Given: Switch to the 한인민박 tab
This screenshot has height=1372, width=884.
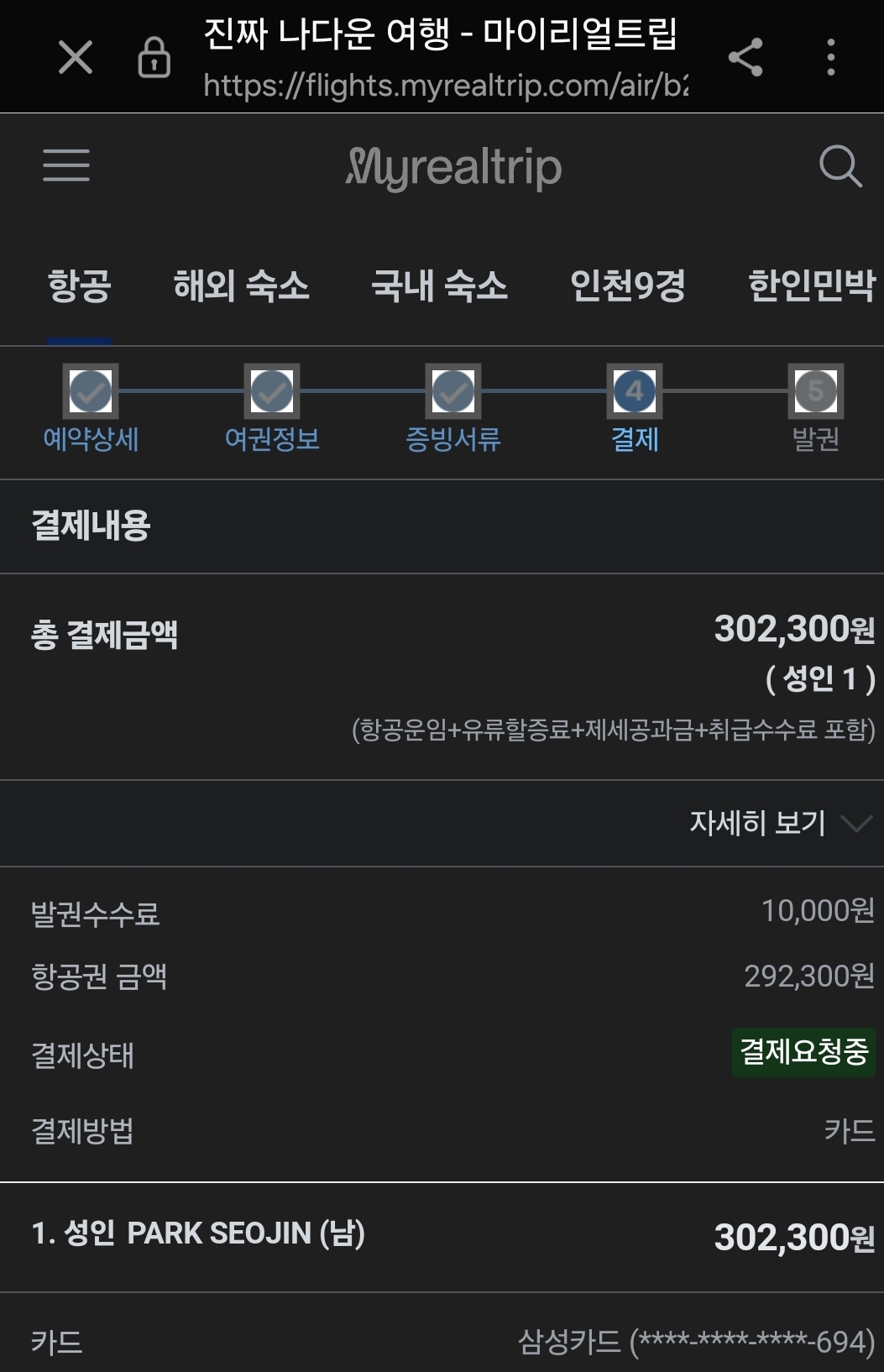Looking at the screenshot, I should click(x=811, y=286).
